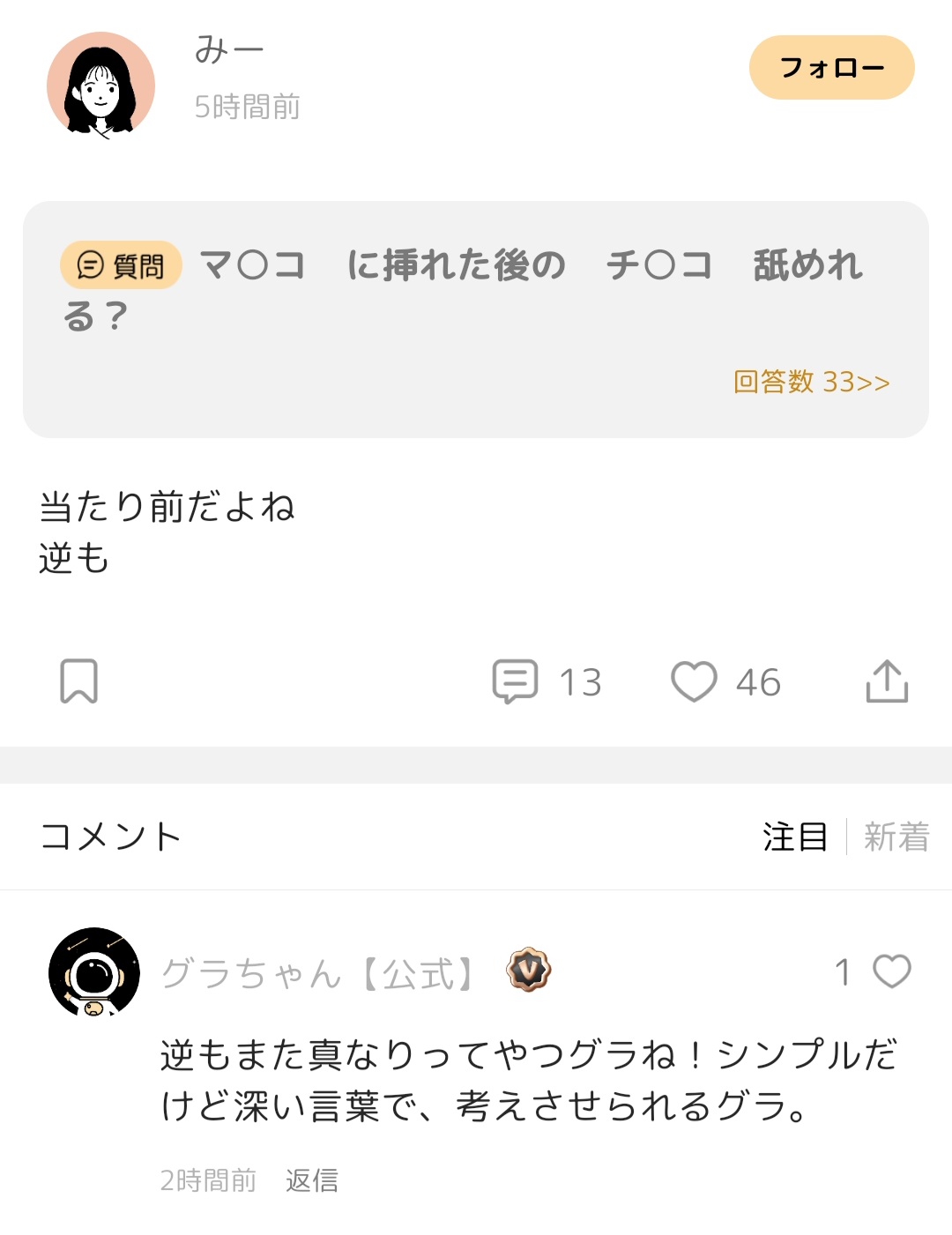
Task: Expand all 33 answers via 回答数 33>>
Action: point(811,382)
